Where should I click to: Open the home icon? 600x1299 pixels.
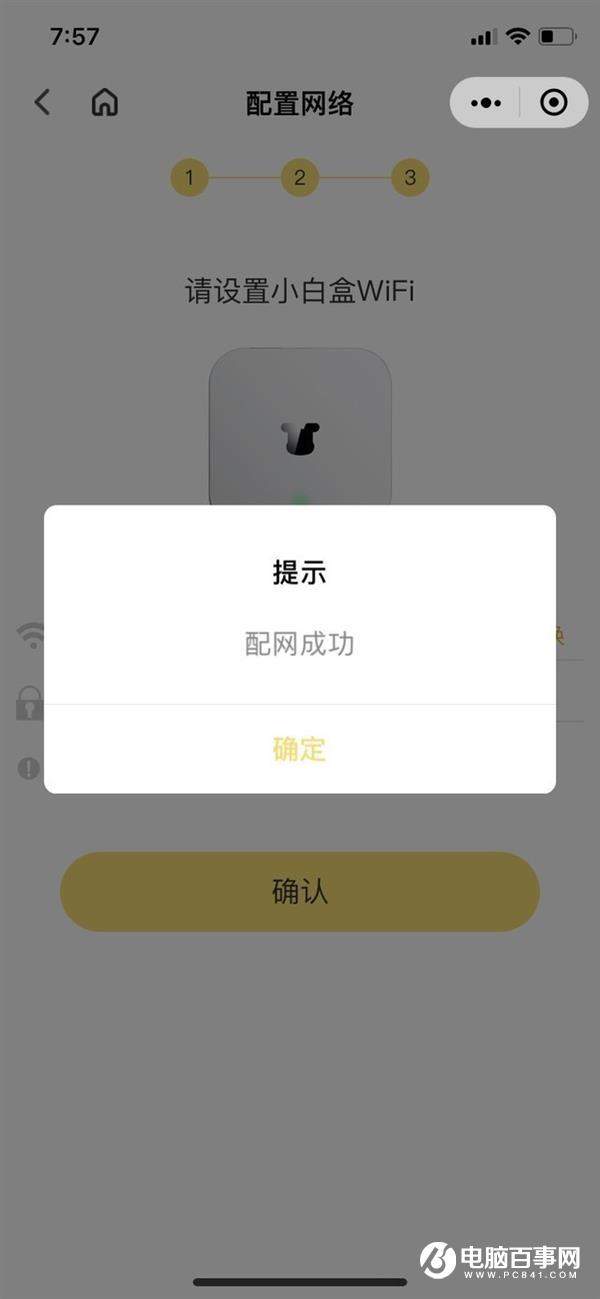tap(104, 102)
